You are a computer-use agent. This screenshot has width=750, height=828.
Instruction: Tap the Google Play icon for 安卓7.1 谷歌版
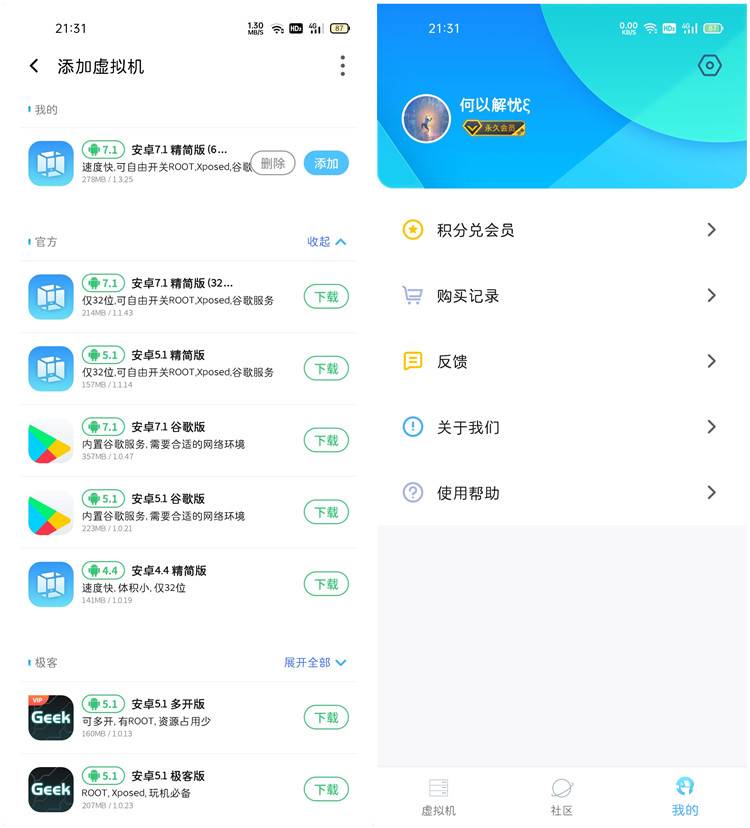pyautogui.click(x=50, y=440)
